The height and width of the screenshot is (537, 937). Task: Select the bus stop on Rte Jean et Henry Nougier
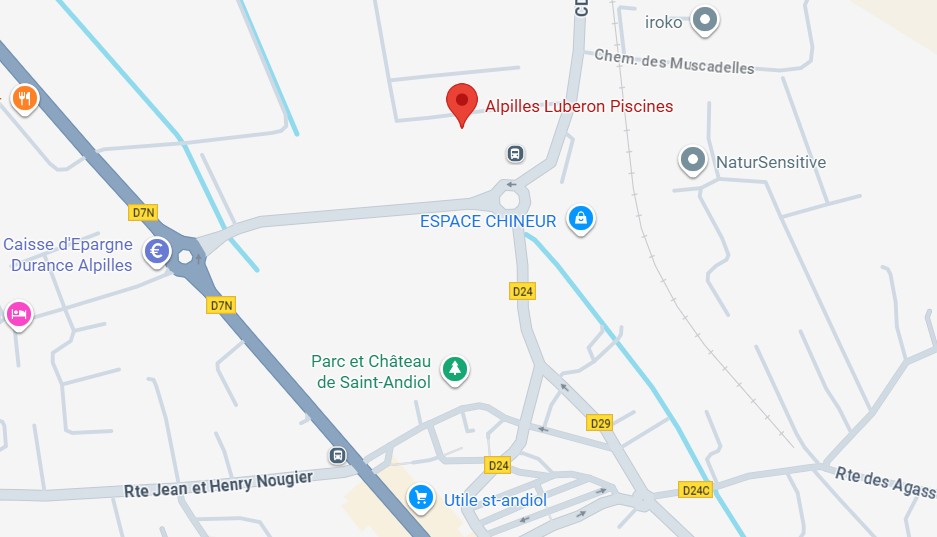[x=338, y=456]
